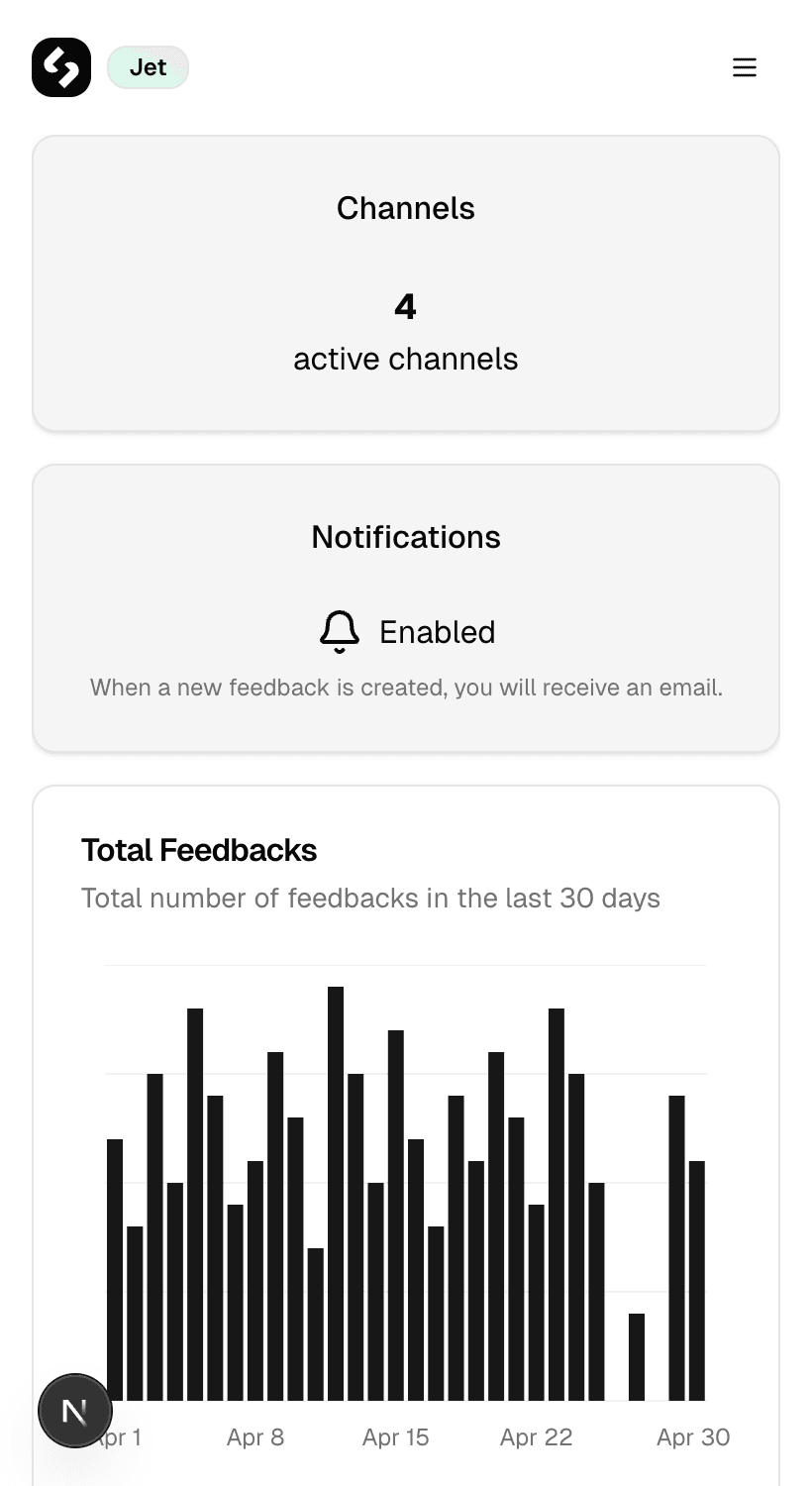This screenshot has height=1486, width=812.
Task: Select the Apr 15 label on the chart axis
Action: [x=396, y=1436]
